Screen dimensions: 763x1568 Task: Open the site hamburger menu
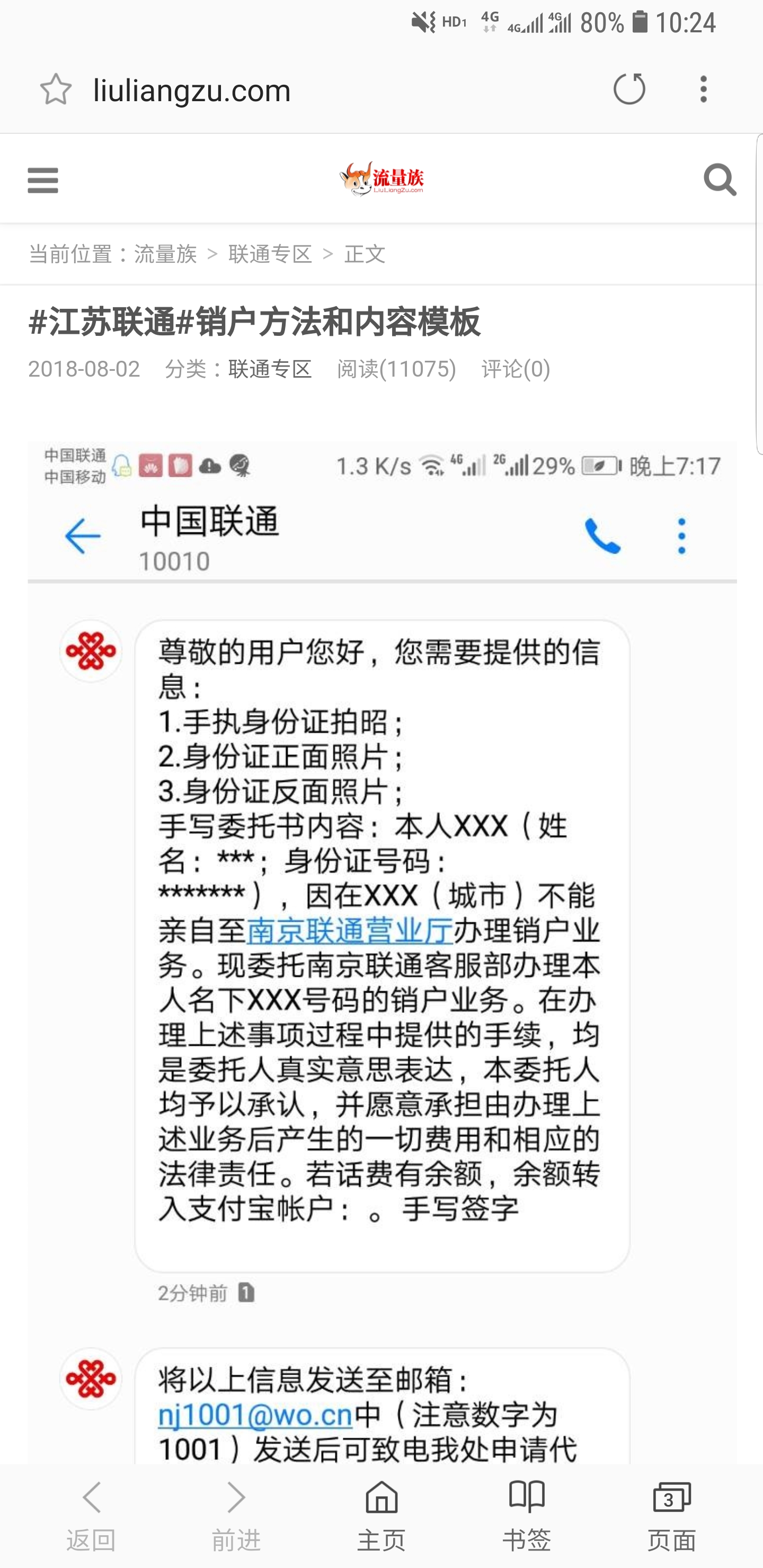[x=42, y=180]
